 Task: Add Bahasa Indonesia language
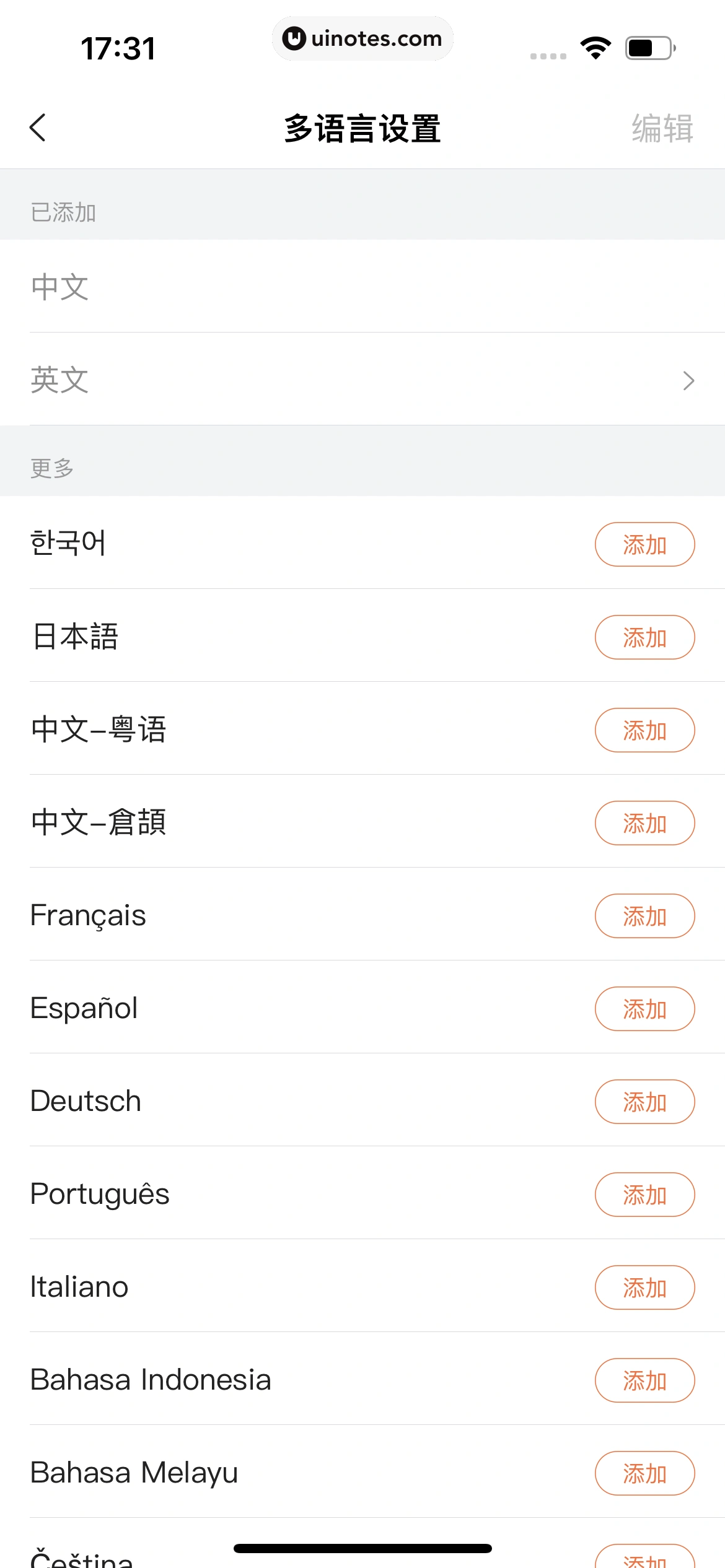(x=644, y=1380)
